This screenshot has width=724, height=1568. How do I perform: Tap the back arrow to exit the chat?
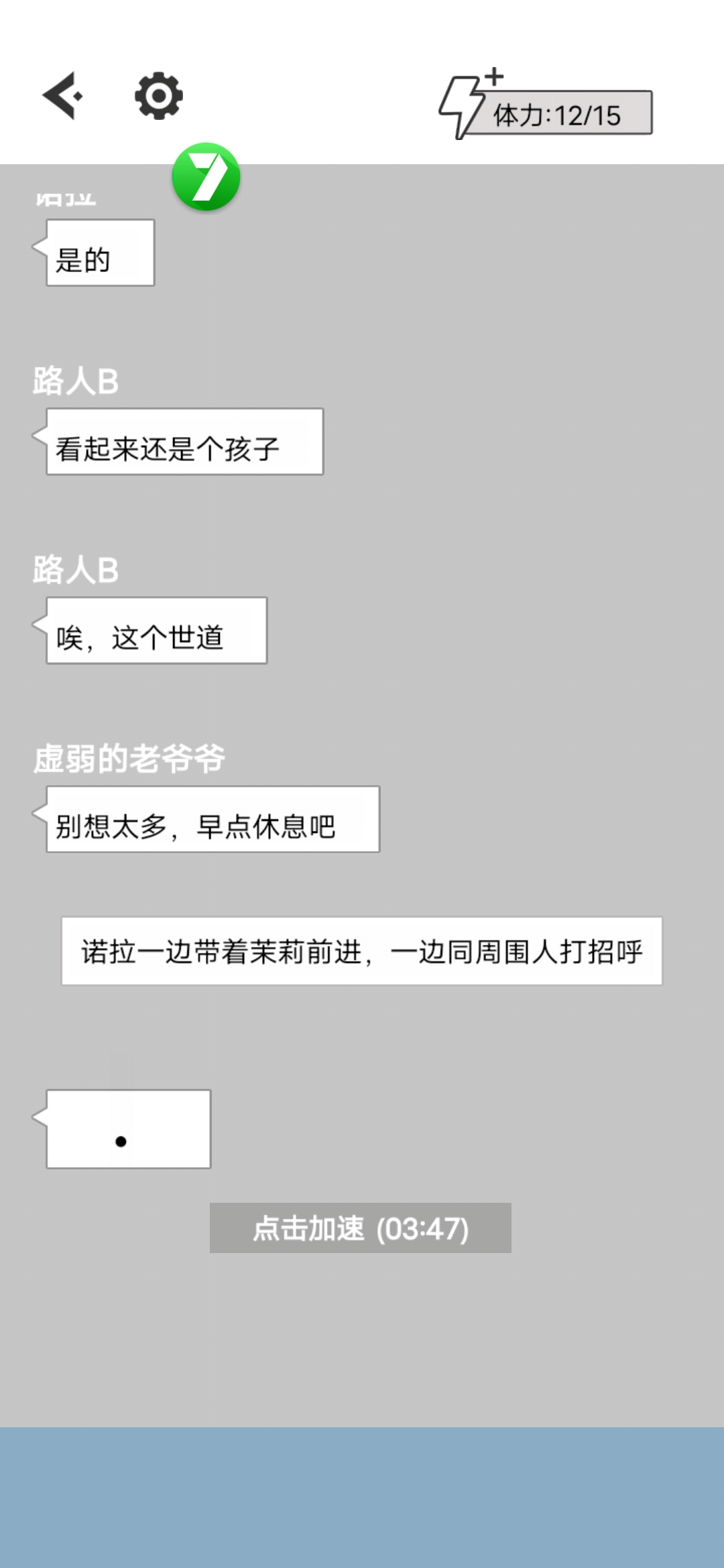coord(61,95)
